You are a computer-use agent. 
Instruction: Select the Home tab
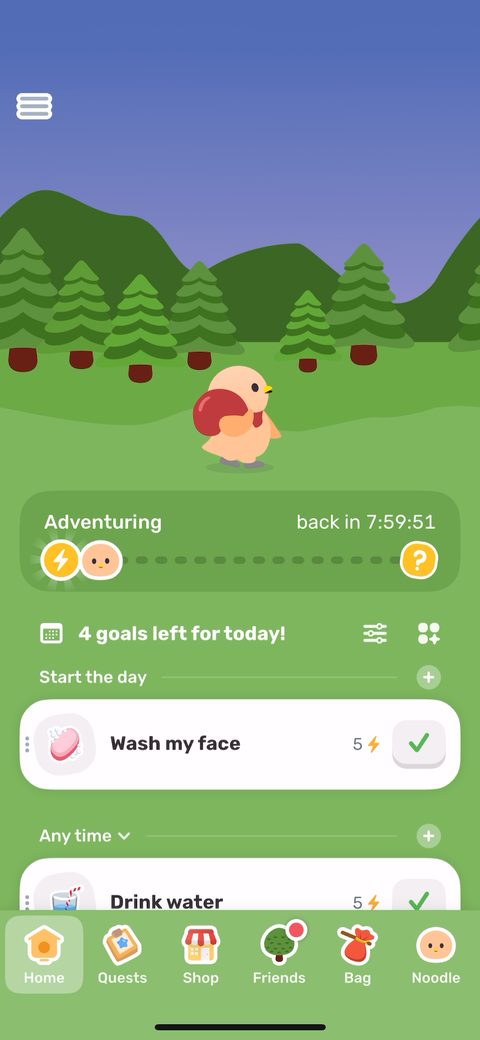(44, 954)
